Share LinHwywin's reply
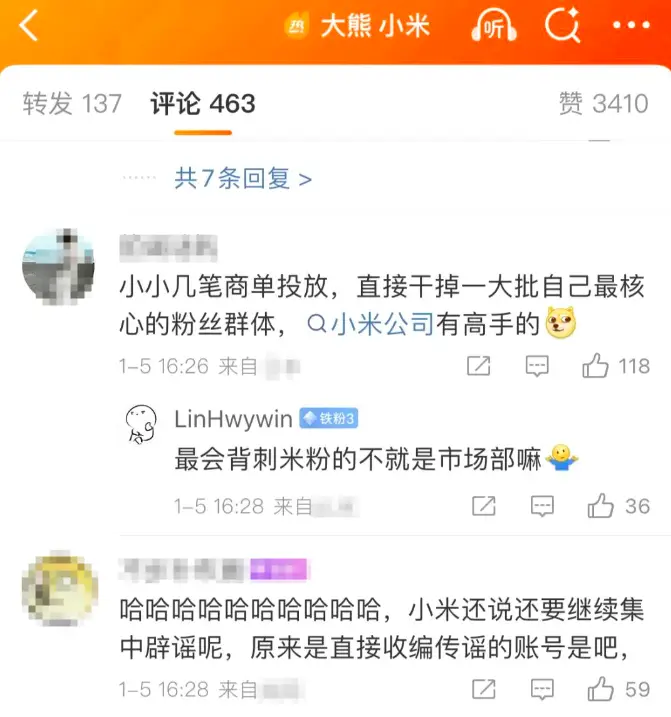671x717 pixels. pos(483,506)
